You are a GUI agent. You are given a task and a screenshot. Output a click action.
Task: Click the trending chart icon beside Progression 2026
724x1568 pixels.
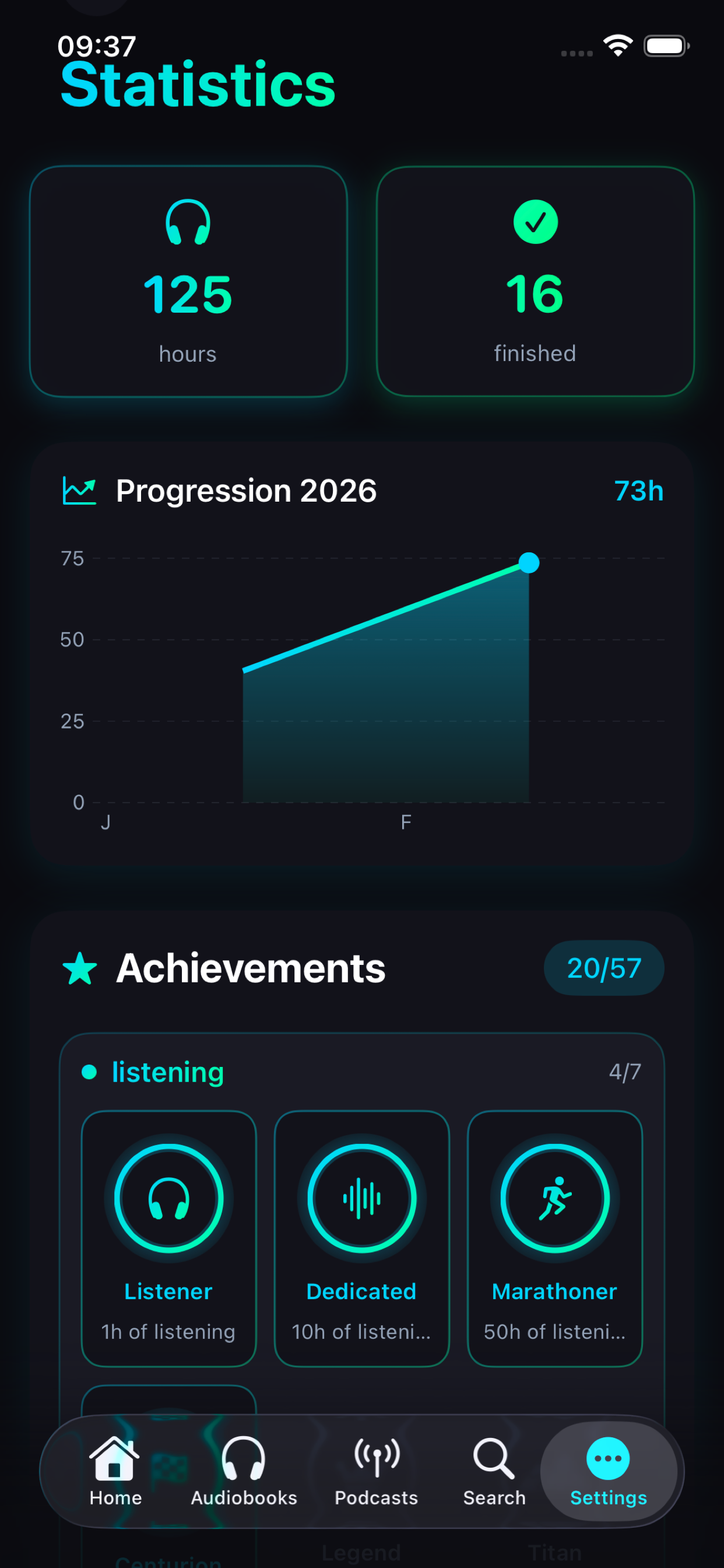coord(79,491)
